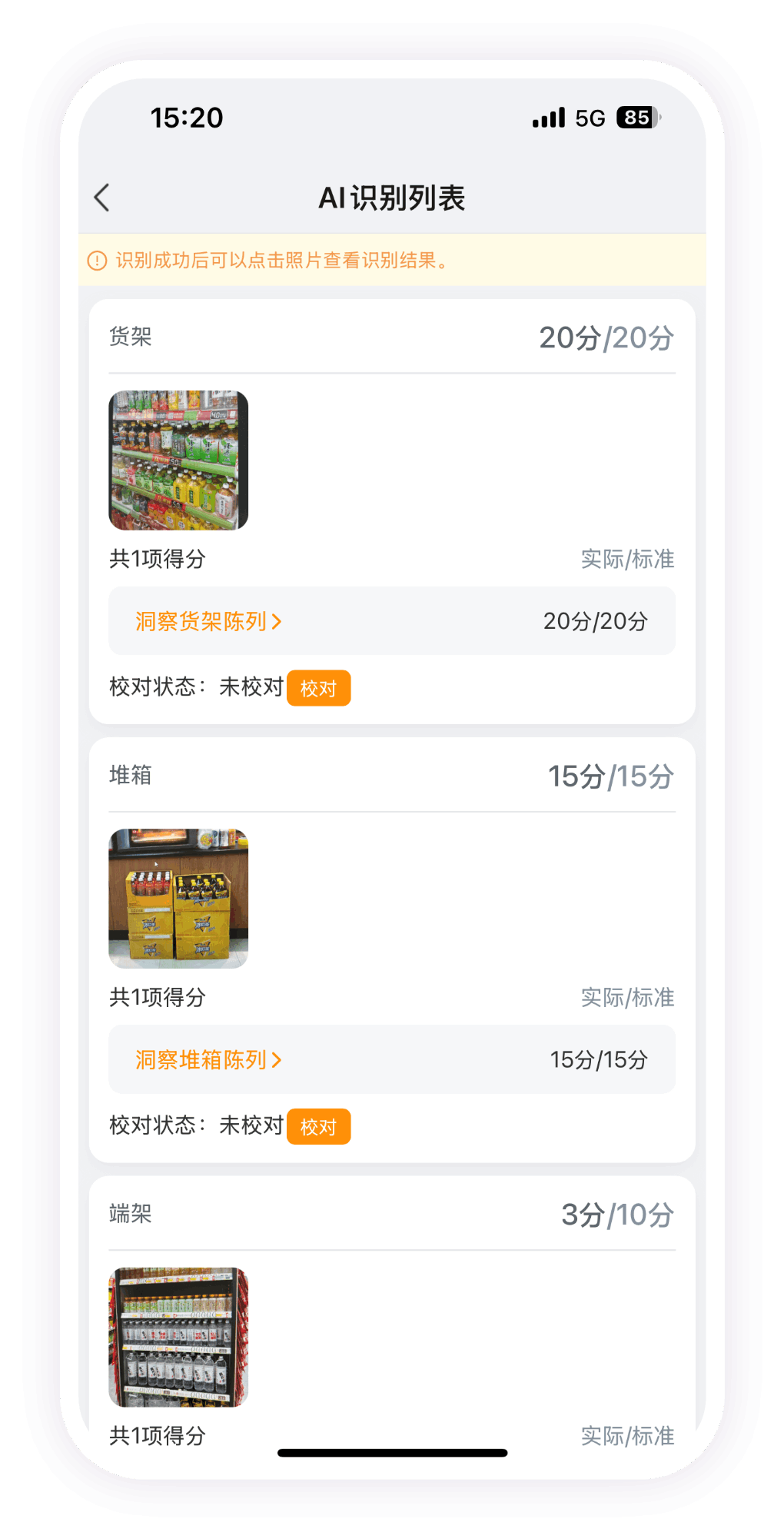784x1539 pixels.
Task: Open 洞察堆箱陈列 detail link
Action: [201, 1059]
